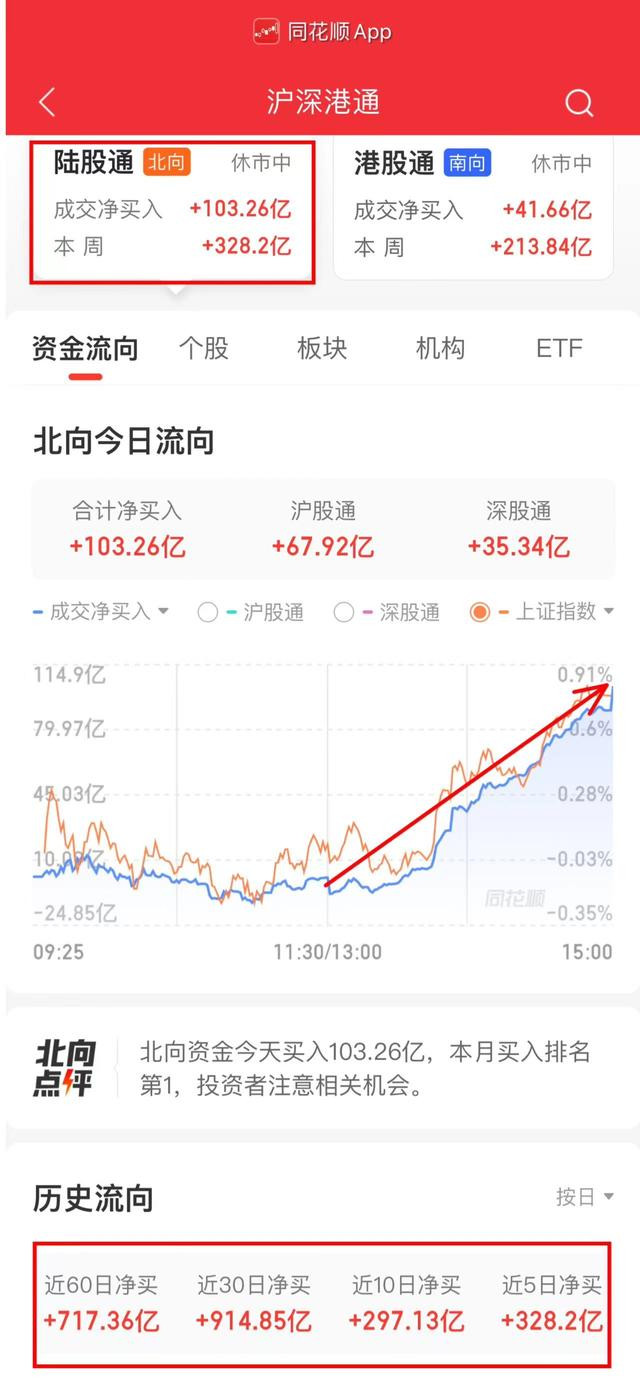Expand the 成交净买入 dropdown
This screenshot has height=1400, width=640.
[x=101, y=612]
